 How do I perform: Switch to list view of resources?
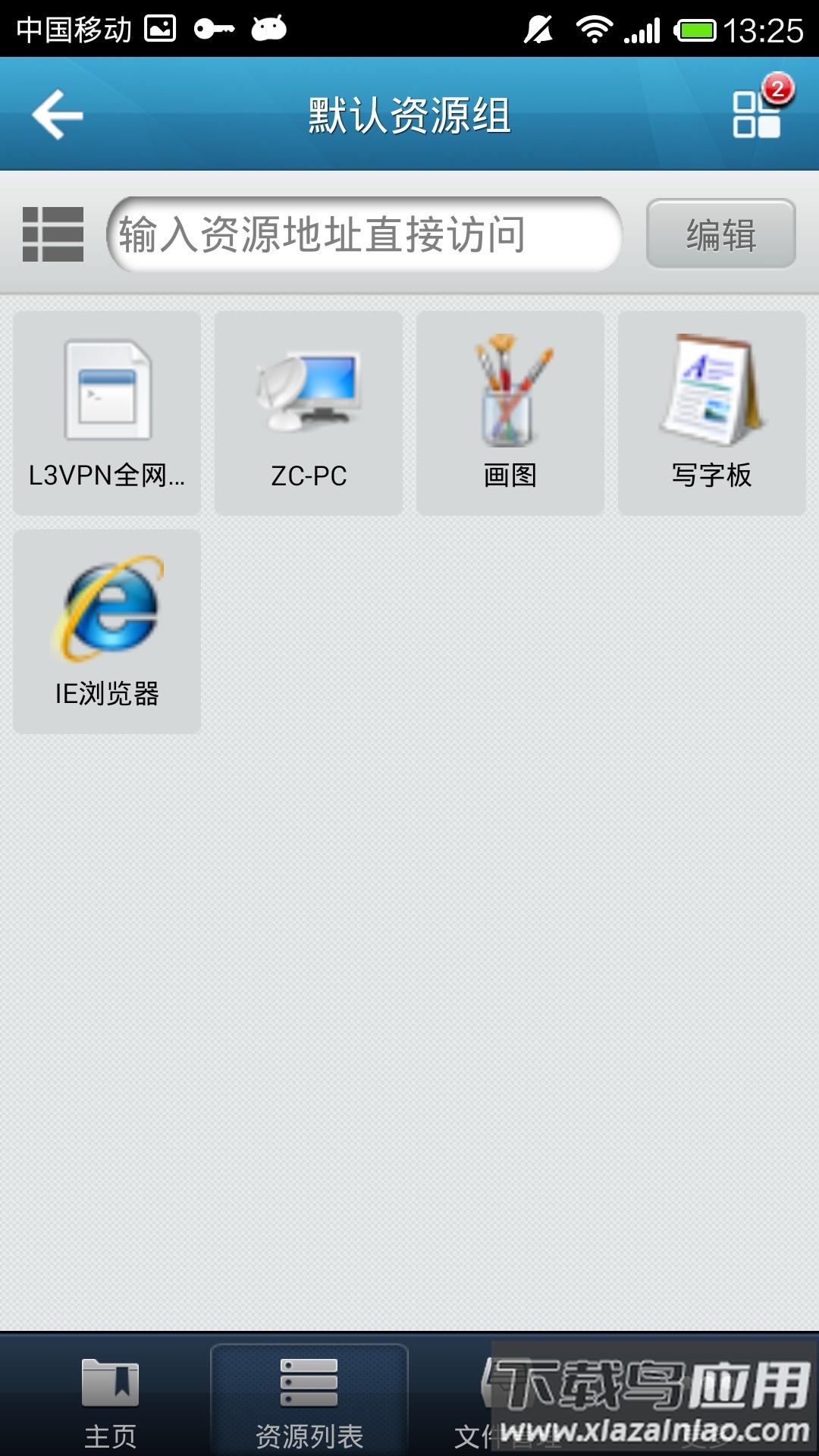53,234
